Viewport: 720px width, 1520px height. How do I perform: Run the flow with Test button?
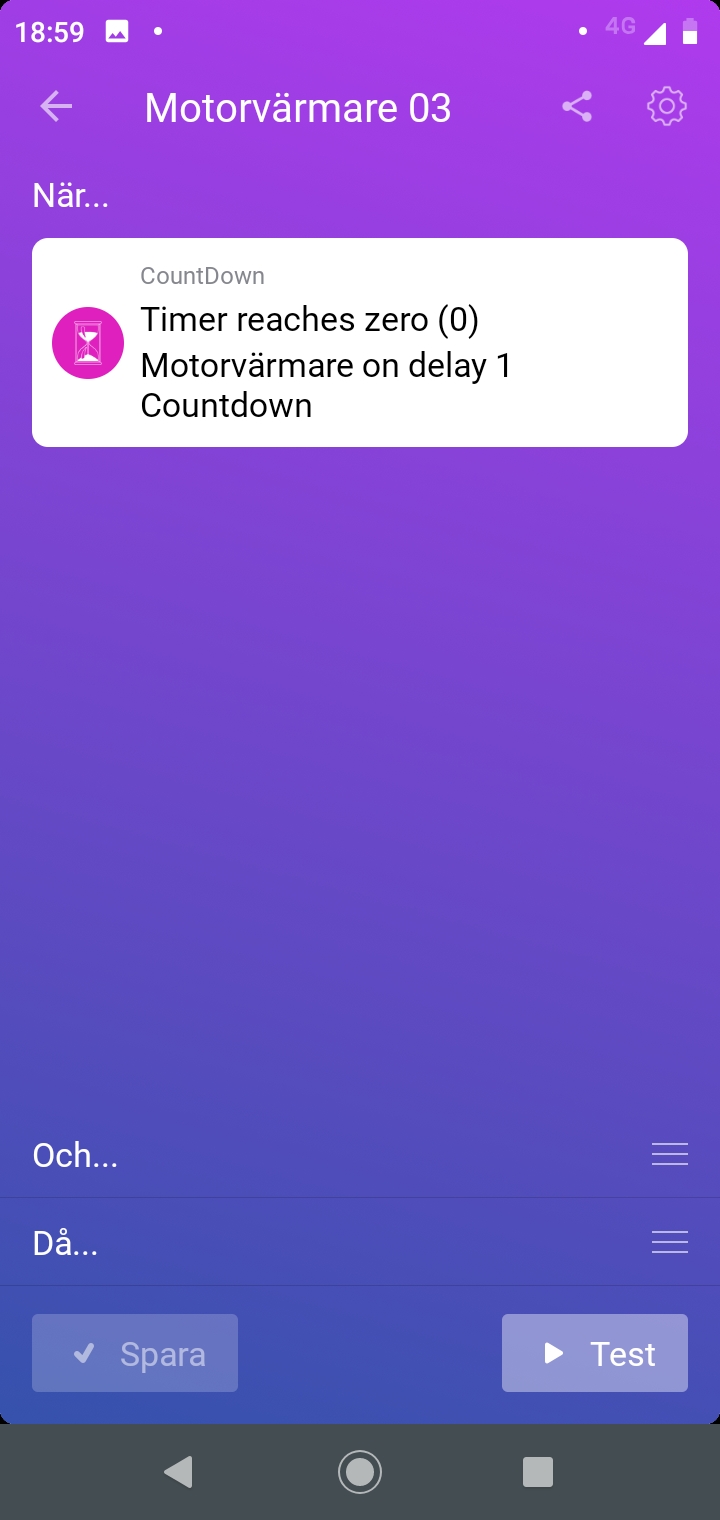tap(595, 1353)
